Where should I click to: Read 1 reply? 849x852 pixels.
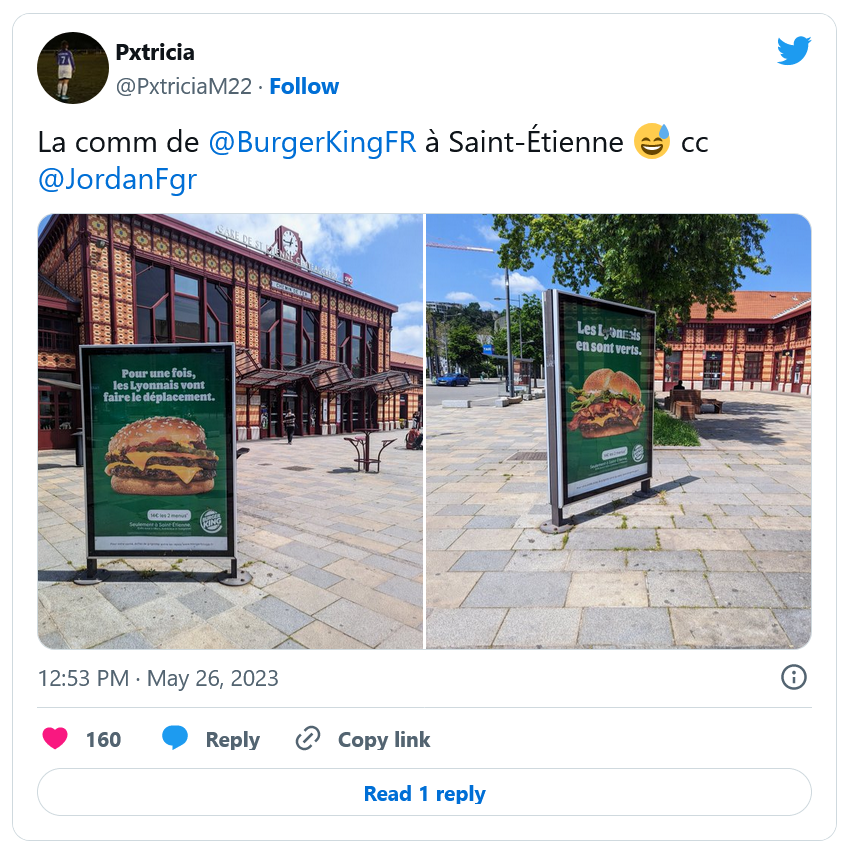point(424,793)
